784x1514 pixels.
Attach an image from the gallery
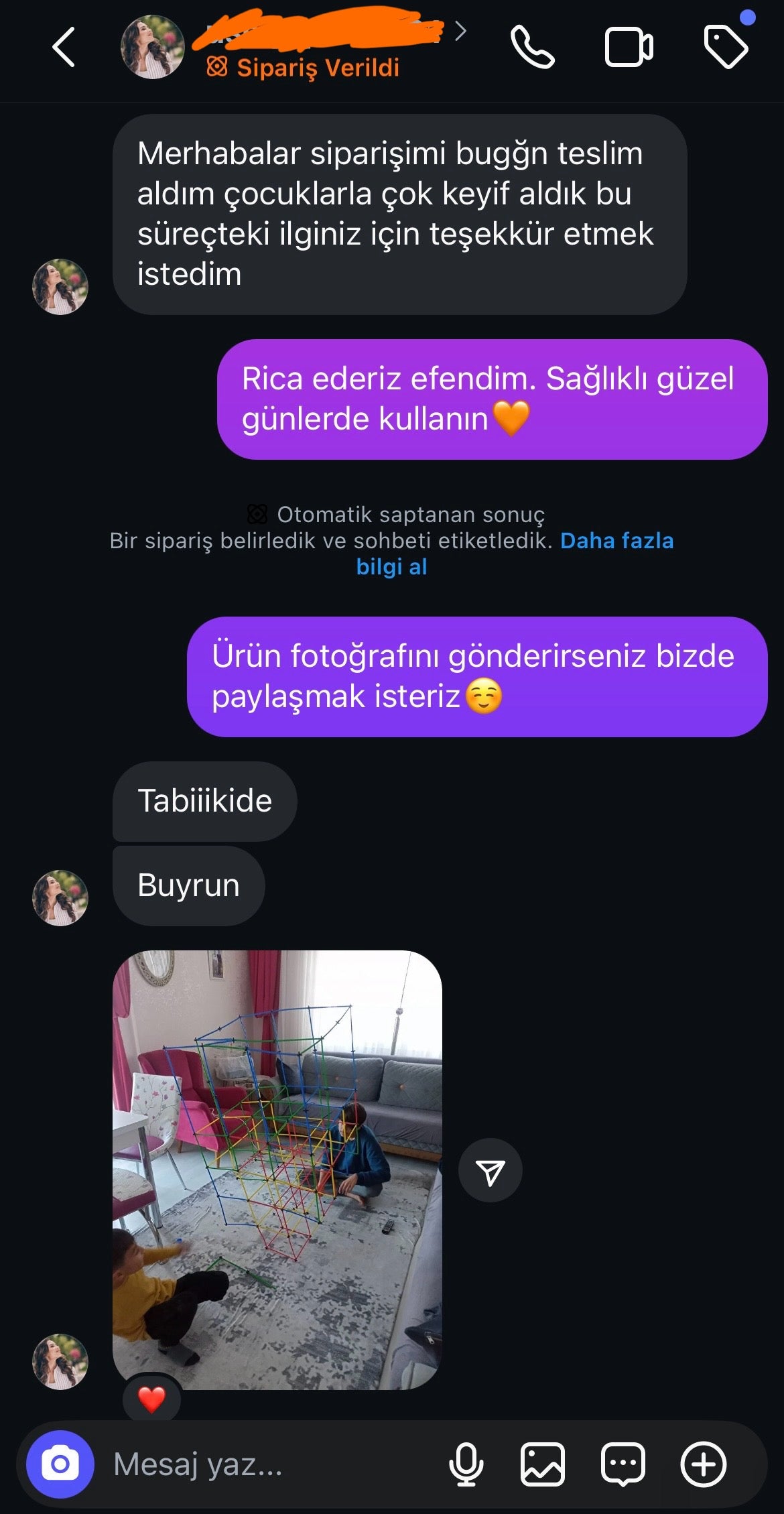click(x=542, y=1464)
